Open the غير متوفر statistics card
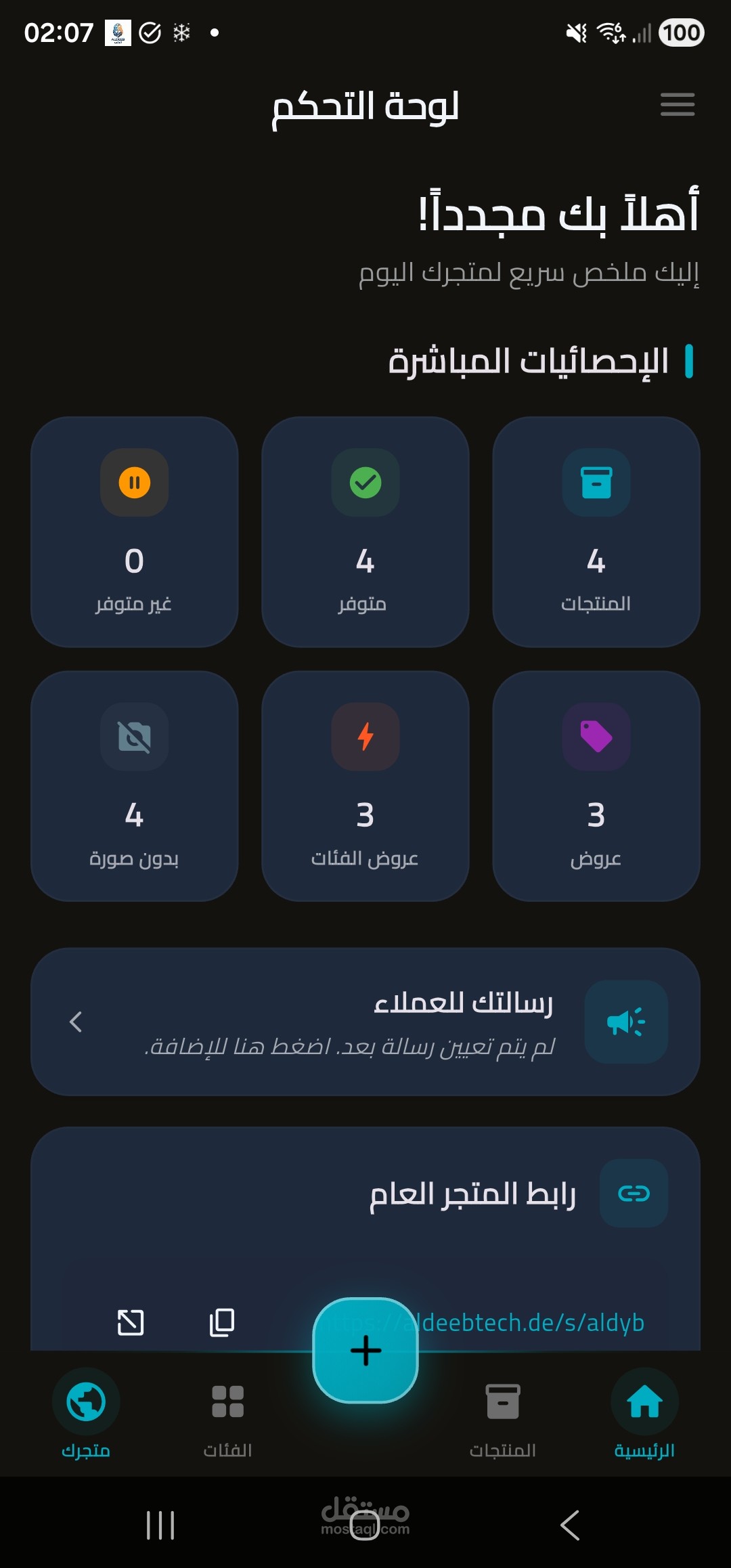Screen dimensions: 731x1568 pyautogui.click(x=134, y=531)
